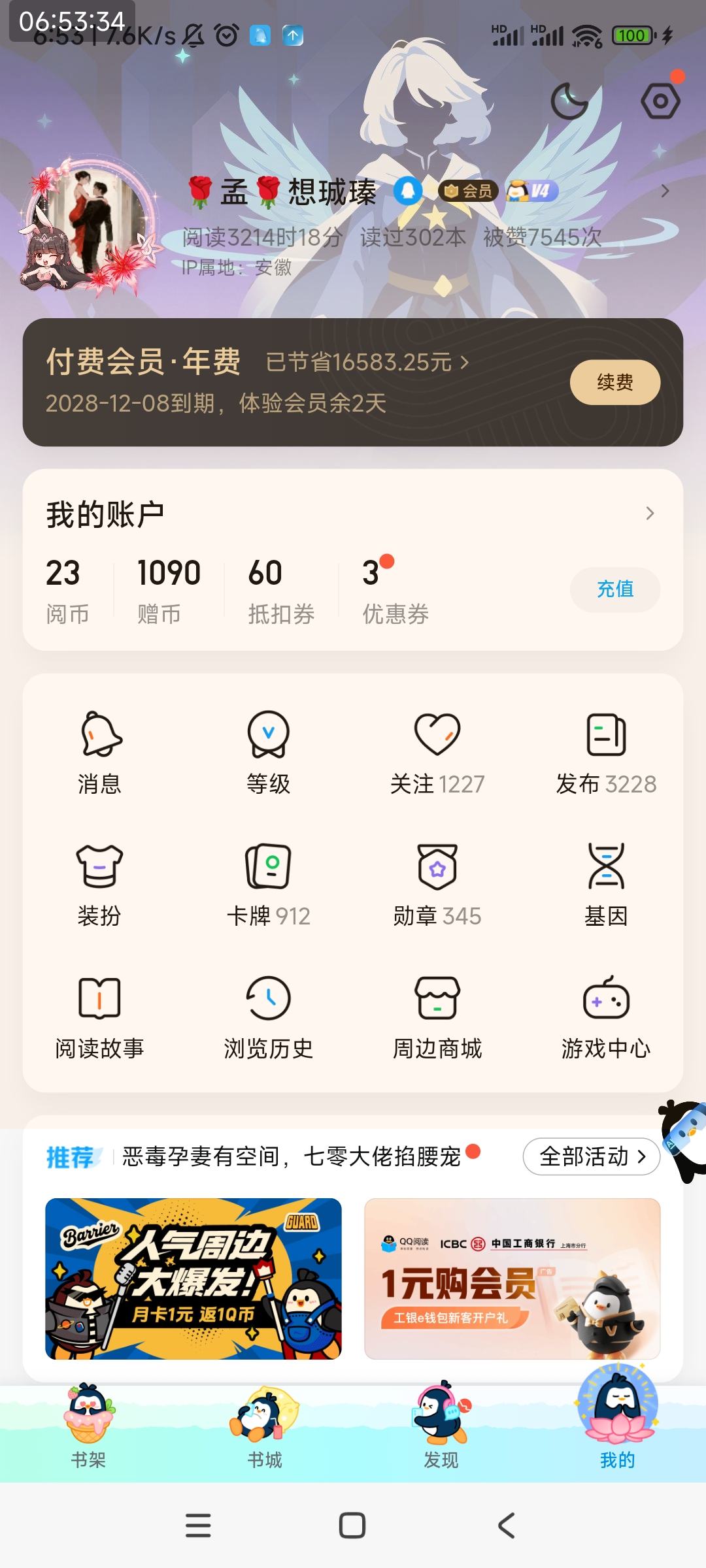Open 卡牌 912 card collection
706x1568 pixels.
pos(268,883)
